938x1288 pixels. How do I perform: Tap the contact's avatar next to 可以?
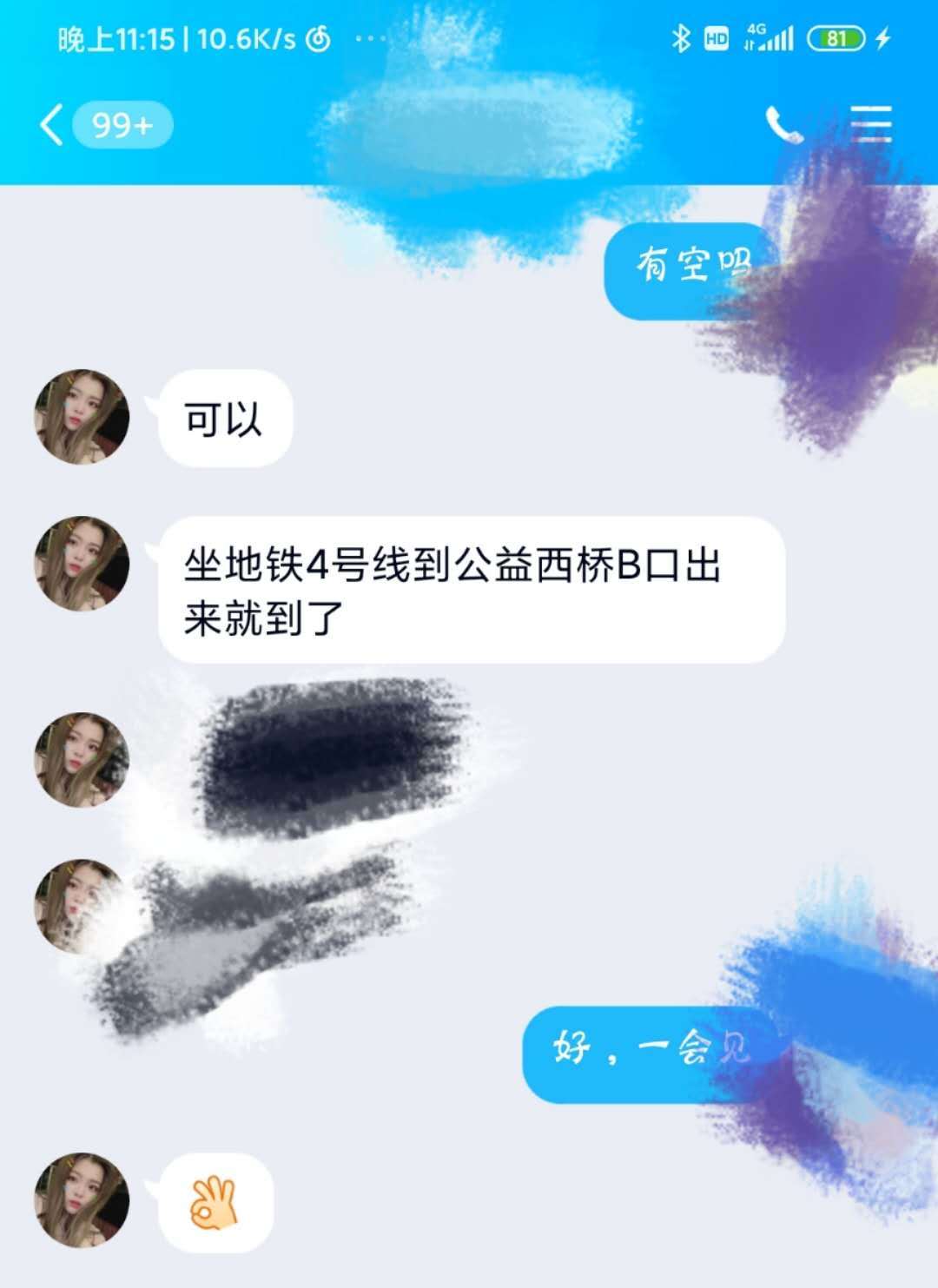click(x=81, y=416)
